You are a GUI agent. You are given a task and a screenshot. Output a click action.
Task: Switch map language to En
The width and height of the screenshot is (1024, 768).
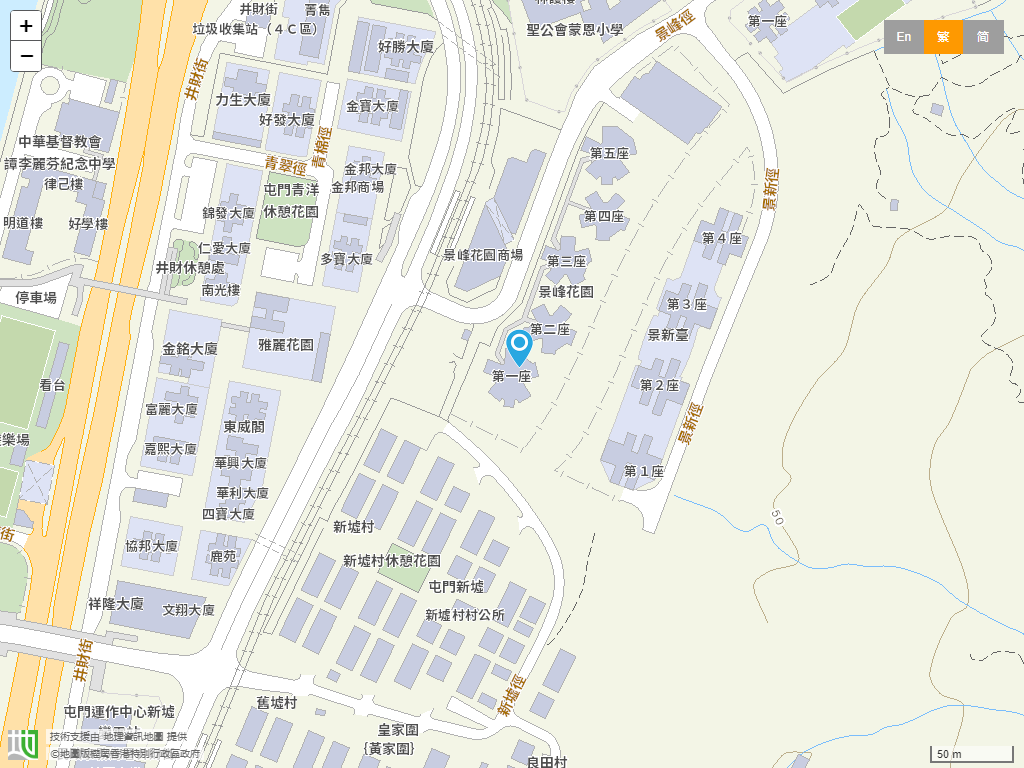903,37
